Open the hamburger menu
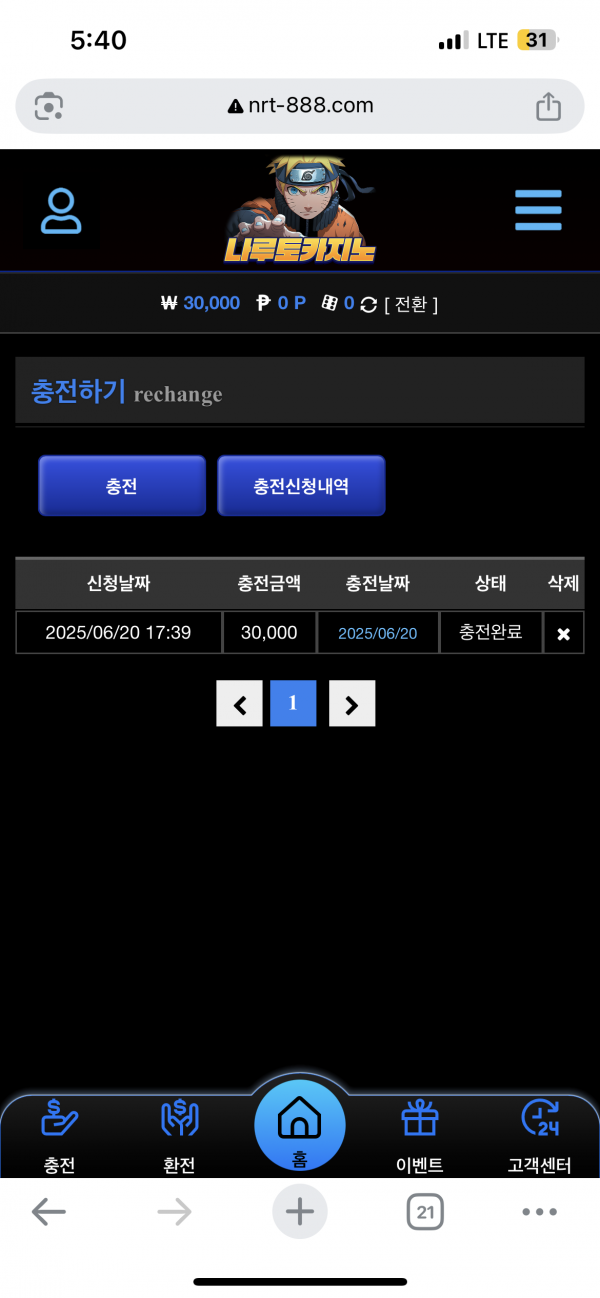The width and height of the screenshot is (600, 1298). point(538,211)
